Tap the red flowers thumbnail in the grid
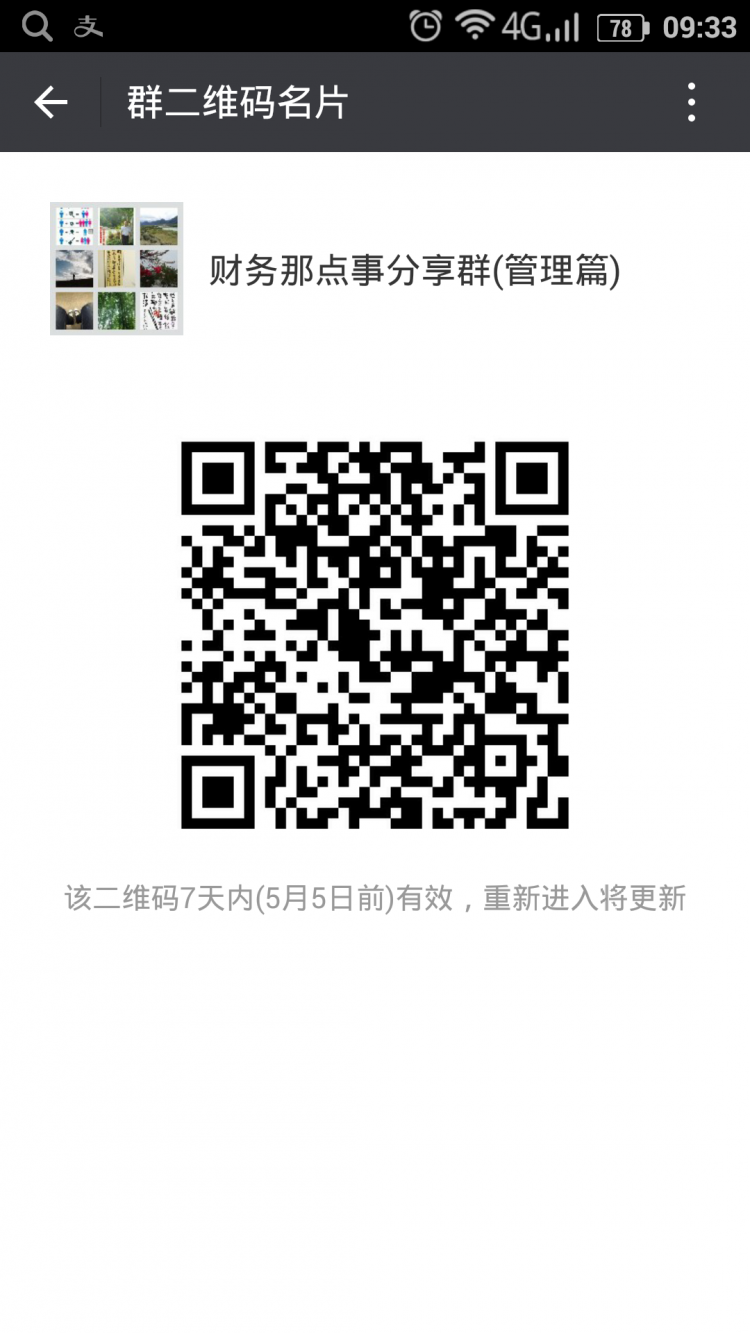Screen dimensions: 750x1333 click(x=158, y=268)
